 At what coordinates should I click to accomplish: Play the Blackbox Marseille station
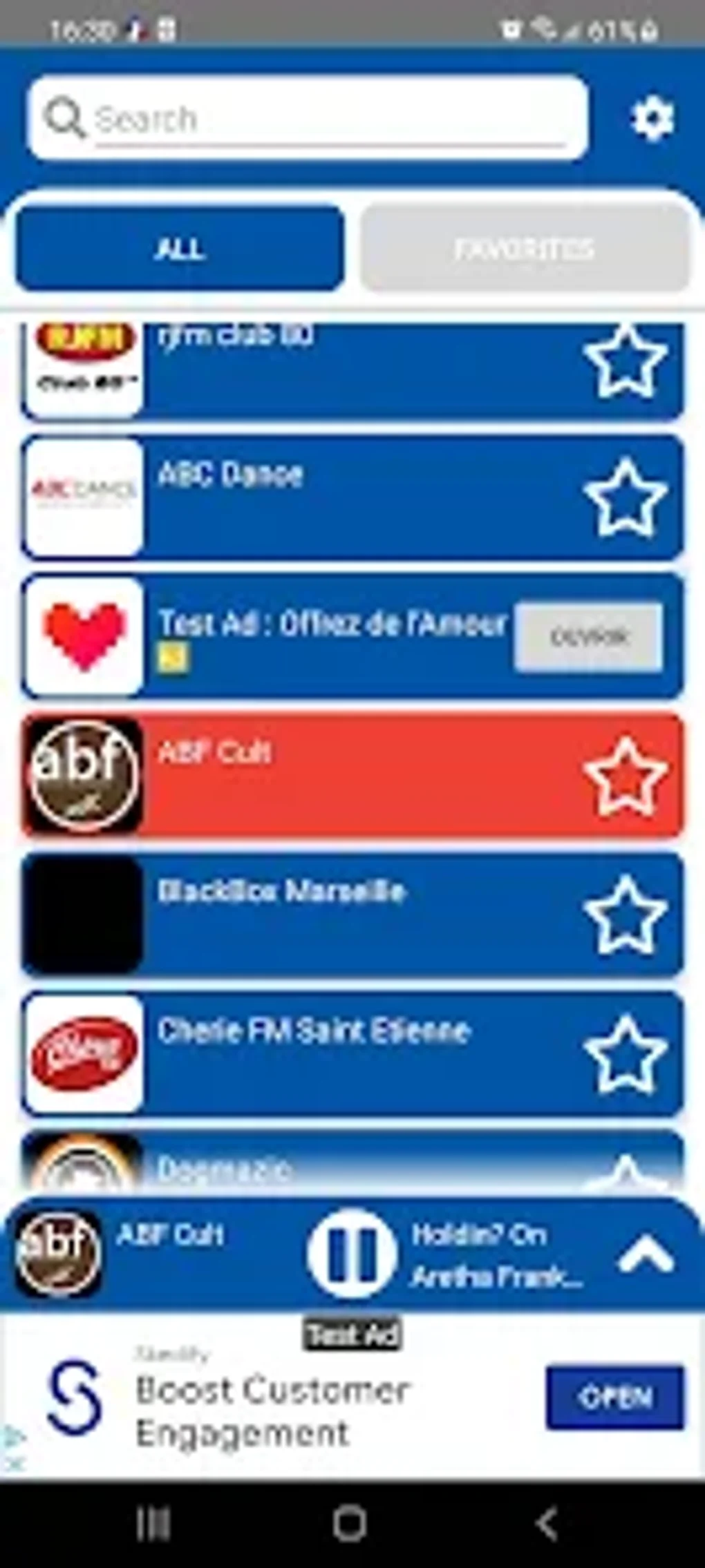coord(352,915)
